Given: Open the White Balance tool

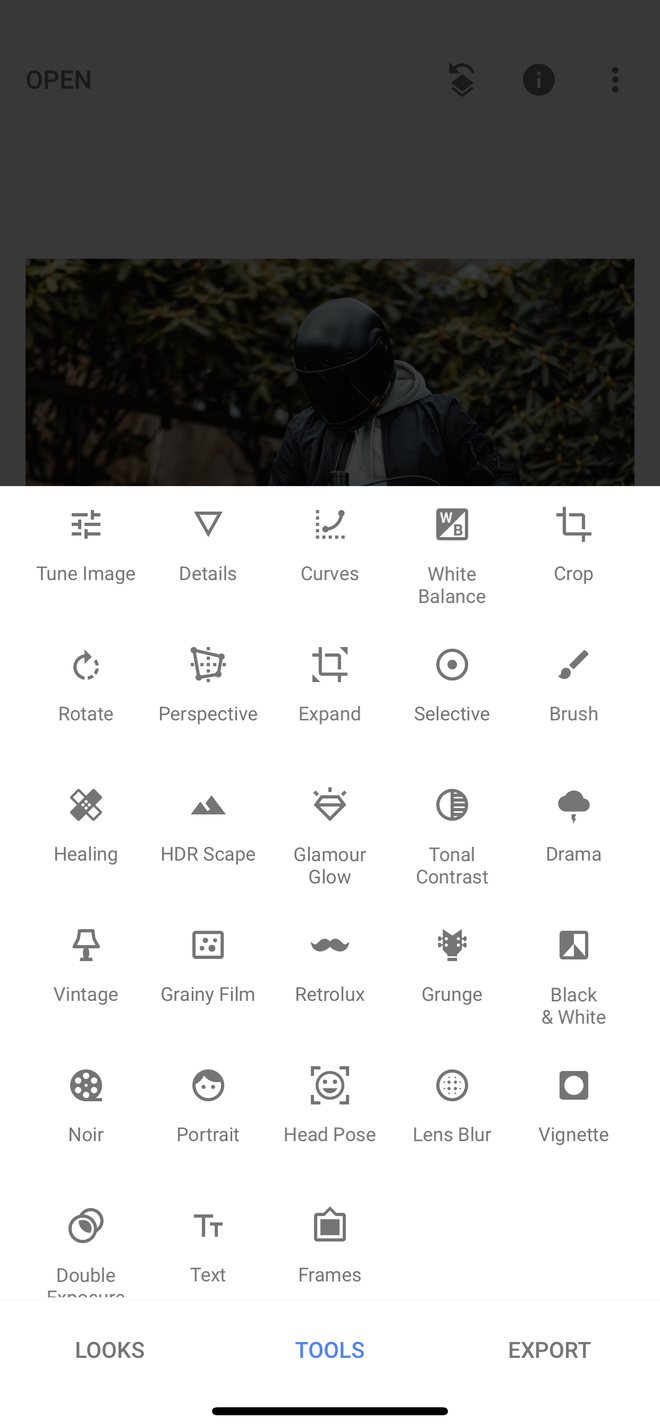Looking at the screenshot, I should point(452,557).
